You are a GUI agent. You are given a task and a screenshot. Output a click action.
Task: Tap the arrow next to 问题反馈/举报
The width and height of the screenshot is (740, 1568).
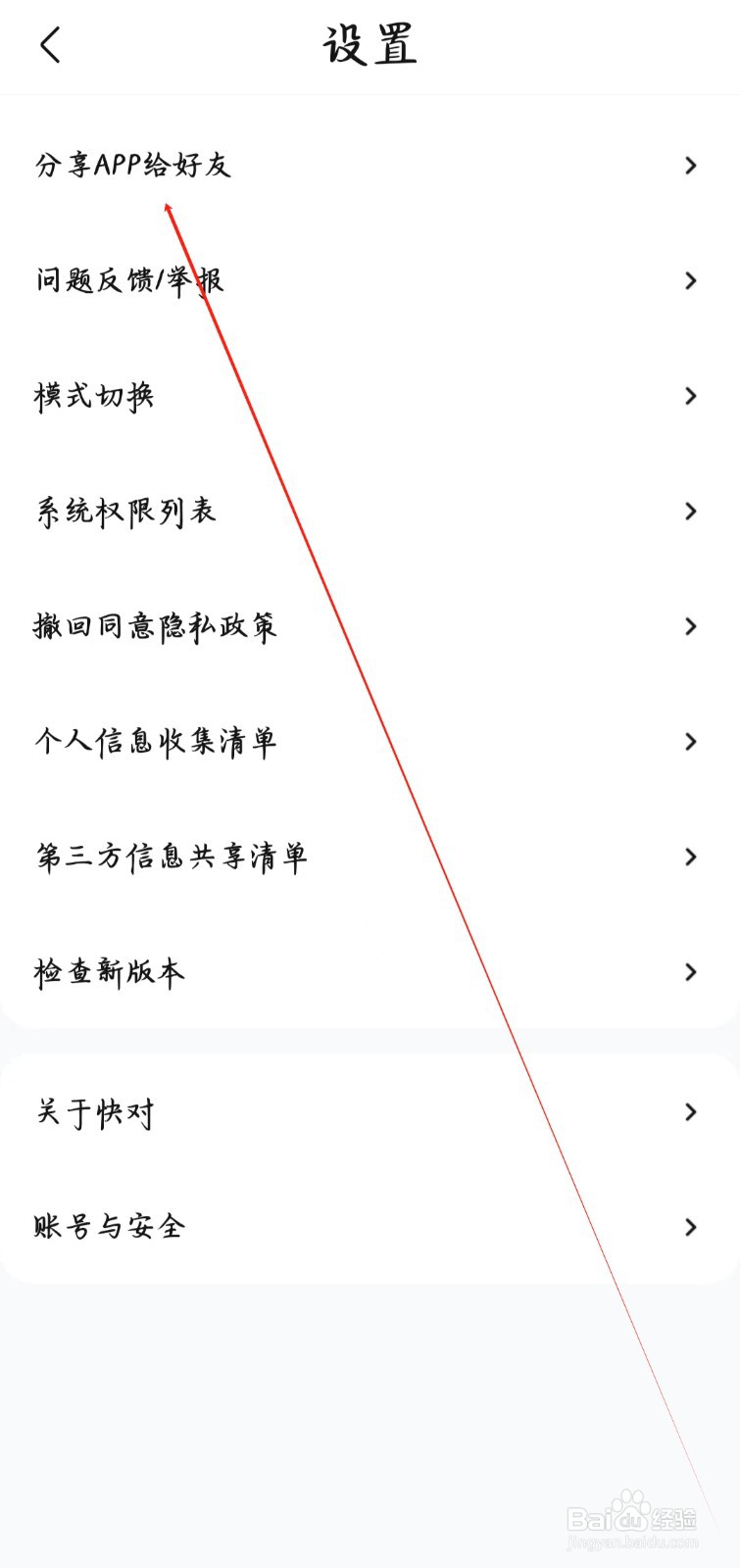691,280
